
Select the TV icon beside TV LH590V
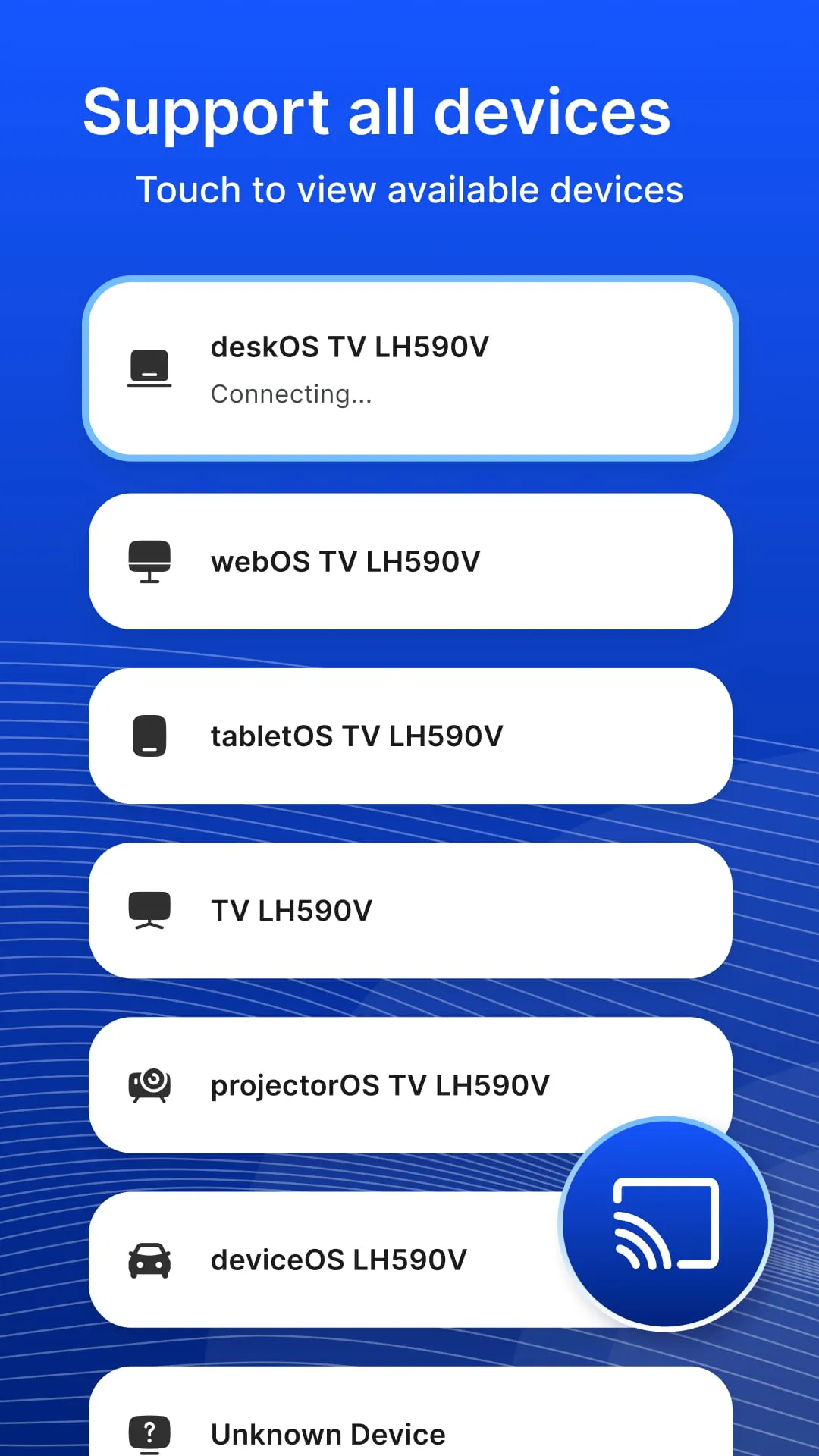coord(149,910)
